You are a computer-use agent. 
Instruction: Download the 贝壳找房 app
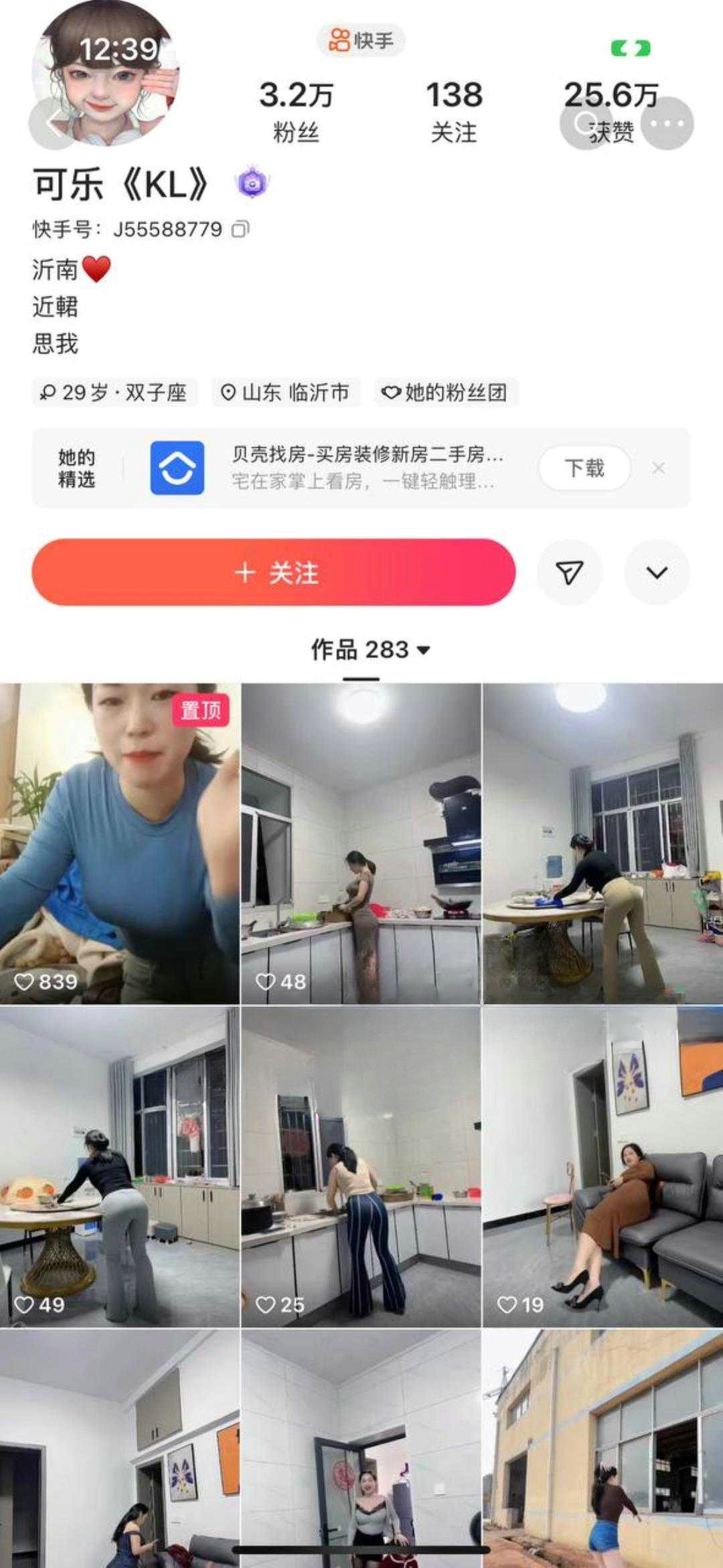coord(584,467)
